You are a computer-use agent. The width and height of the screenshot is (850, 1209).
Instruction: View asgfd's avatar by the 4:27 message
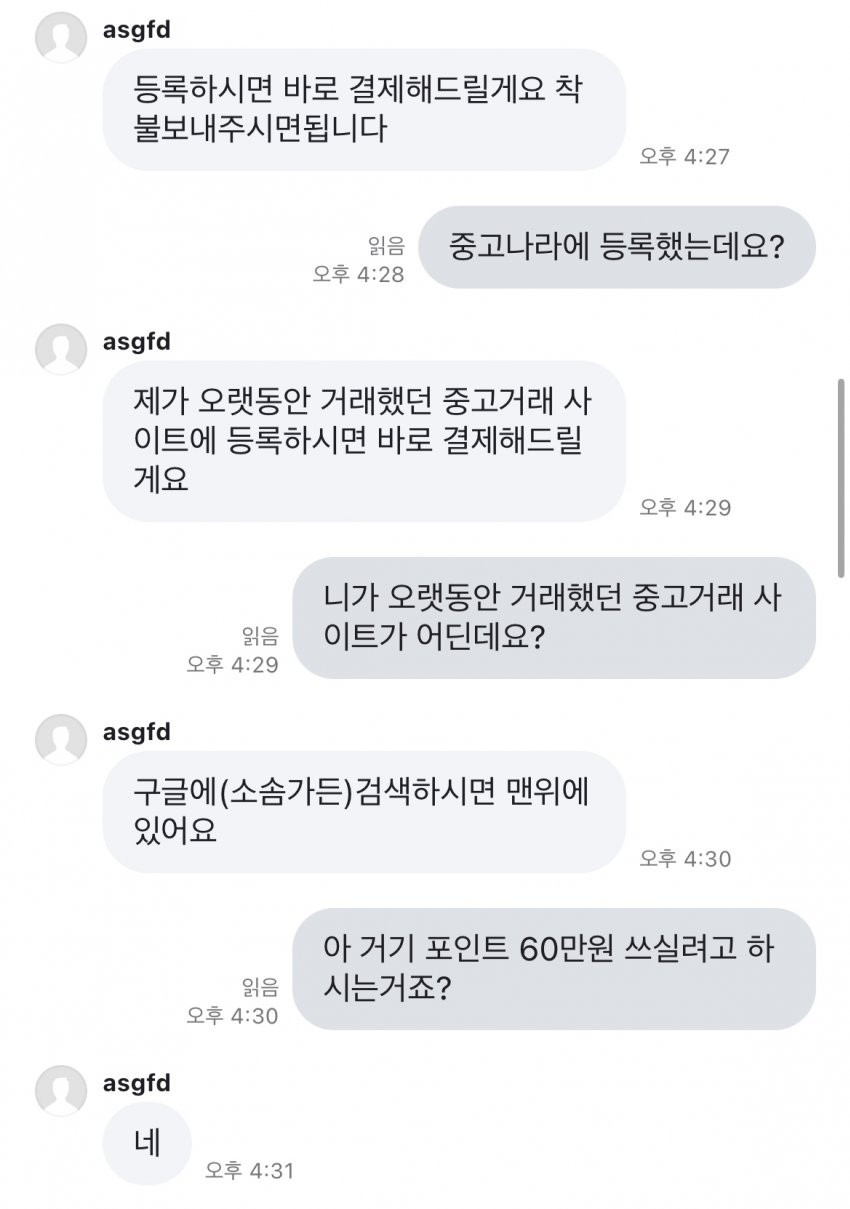tap(61, 37)
